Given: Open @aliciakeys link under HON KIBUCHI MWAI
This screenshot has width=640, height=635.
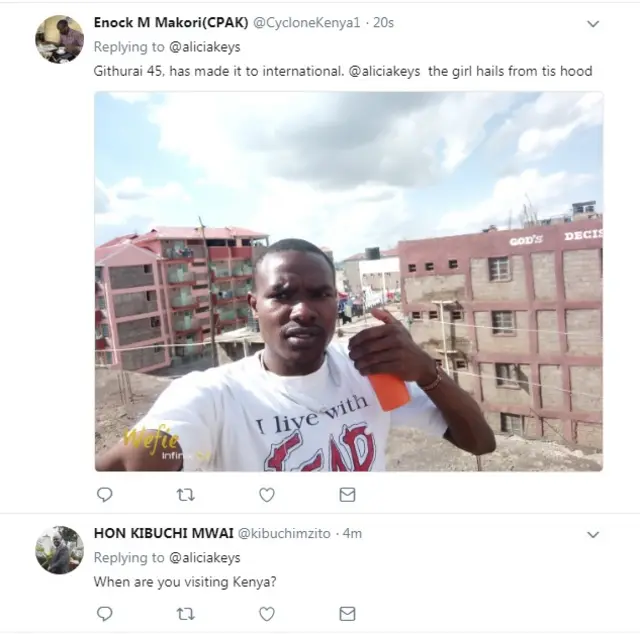Looking at the screenshot, I should coord(204,557).
